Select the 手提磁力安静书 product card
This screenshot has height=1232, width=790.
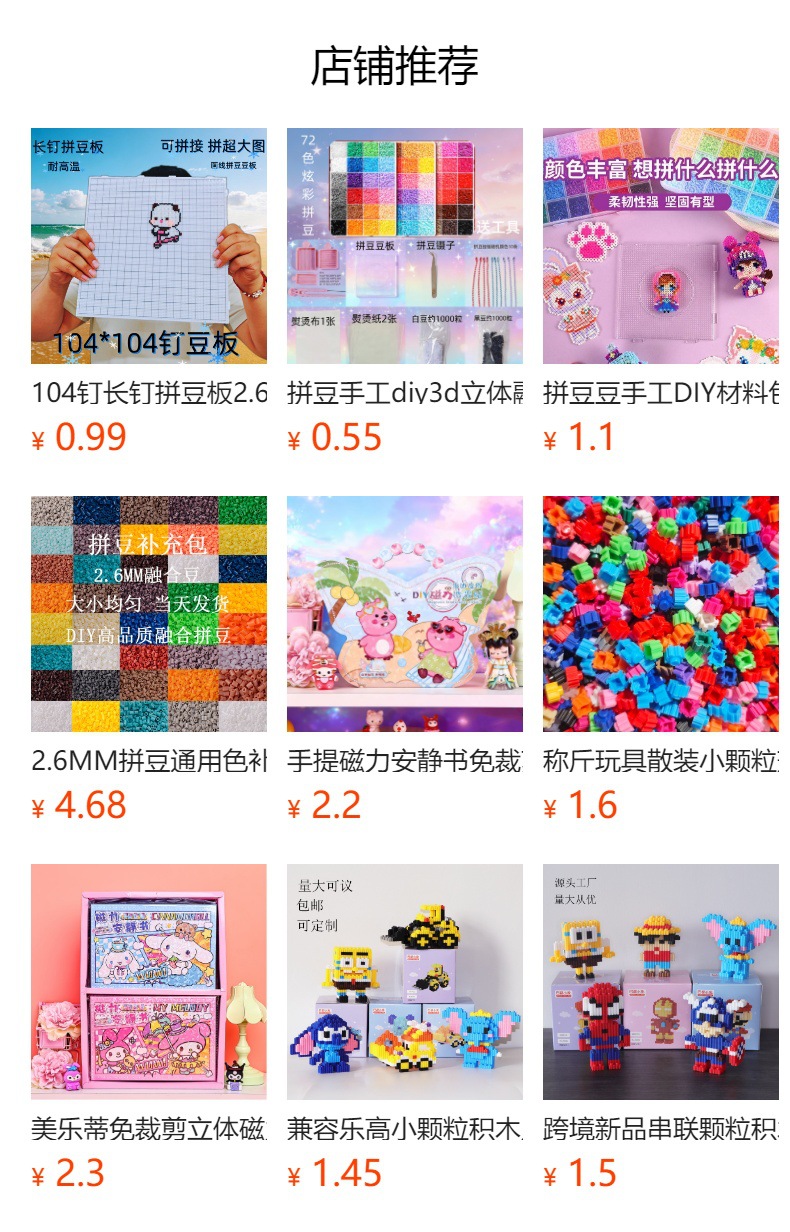(x=405, y=660)
